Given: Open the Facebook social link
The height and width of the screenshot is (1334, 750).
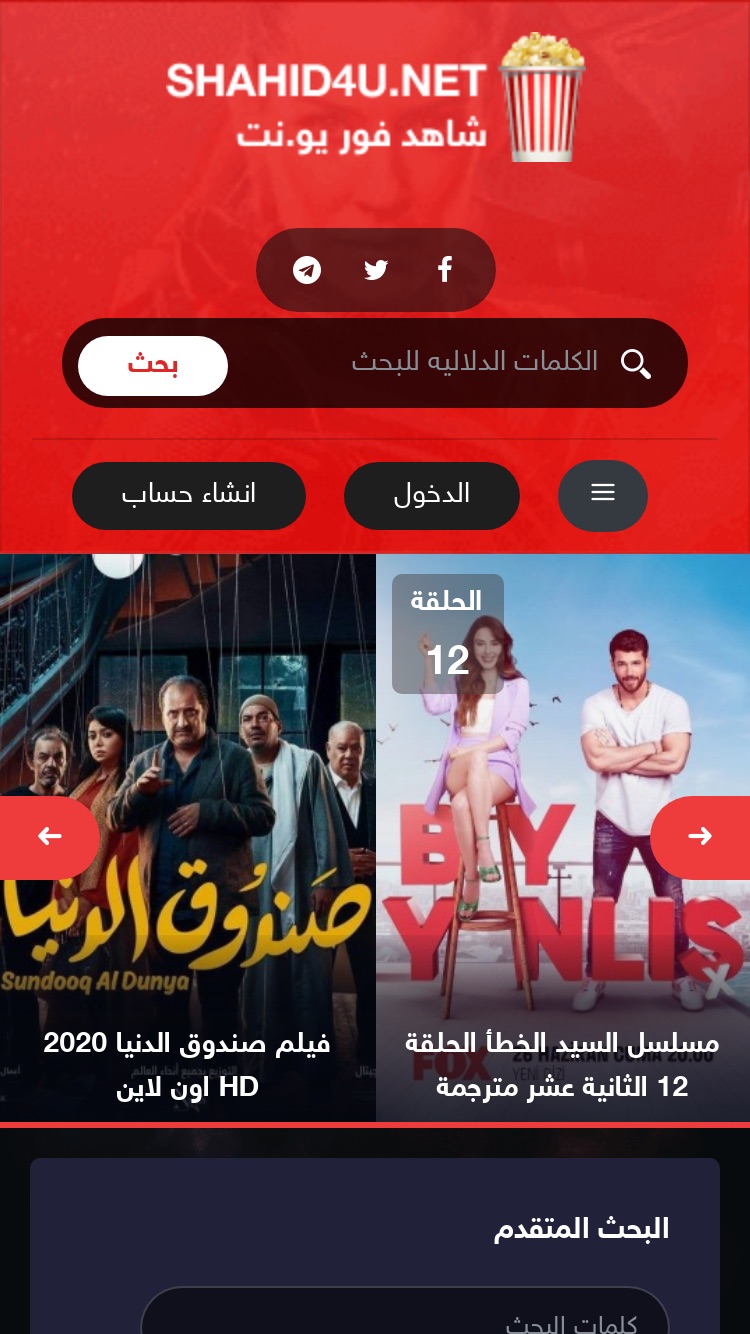Looking at the screenshot, I should [445, 269].
